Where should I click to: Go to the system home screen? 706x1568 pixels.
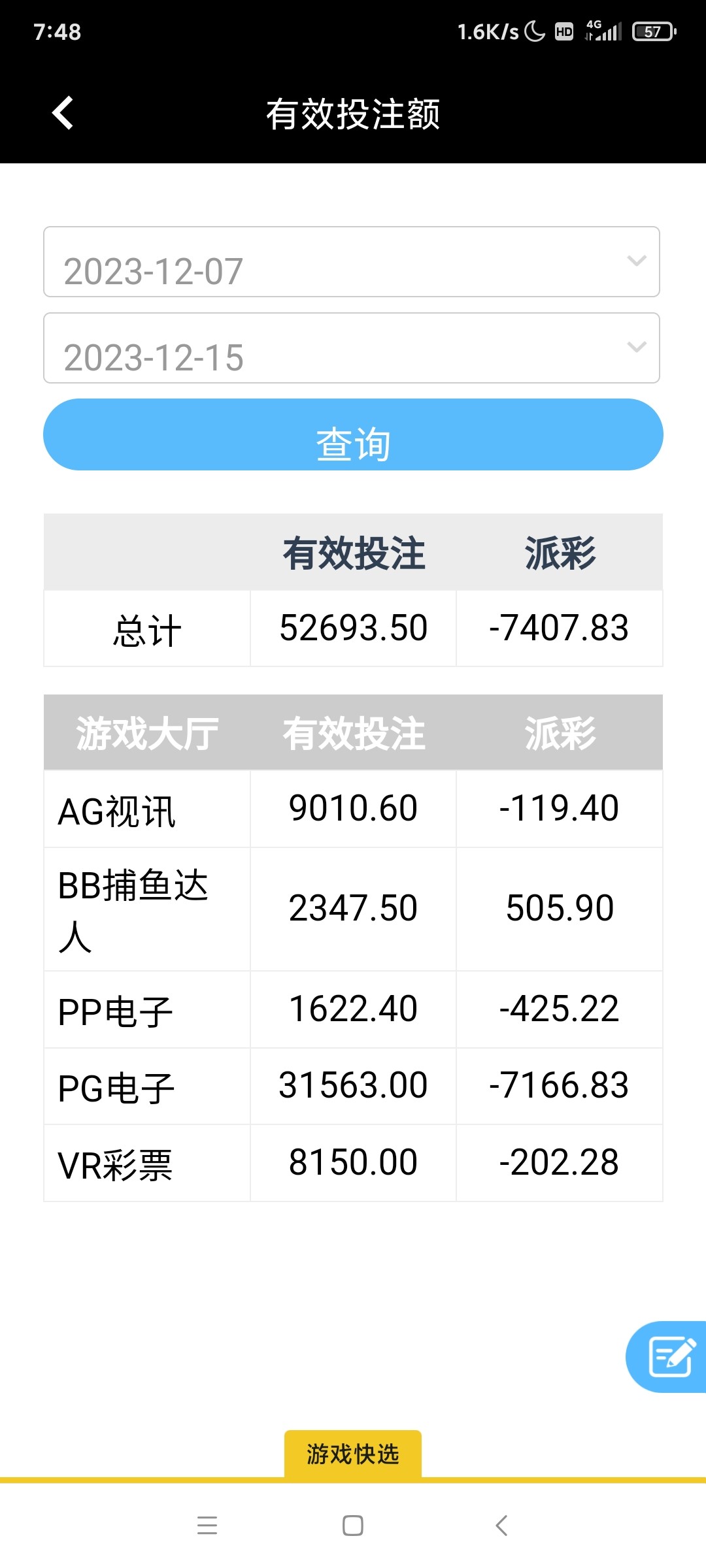pyautogui.click(x=353, y=1526)
